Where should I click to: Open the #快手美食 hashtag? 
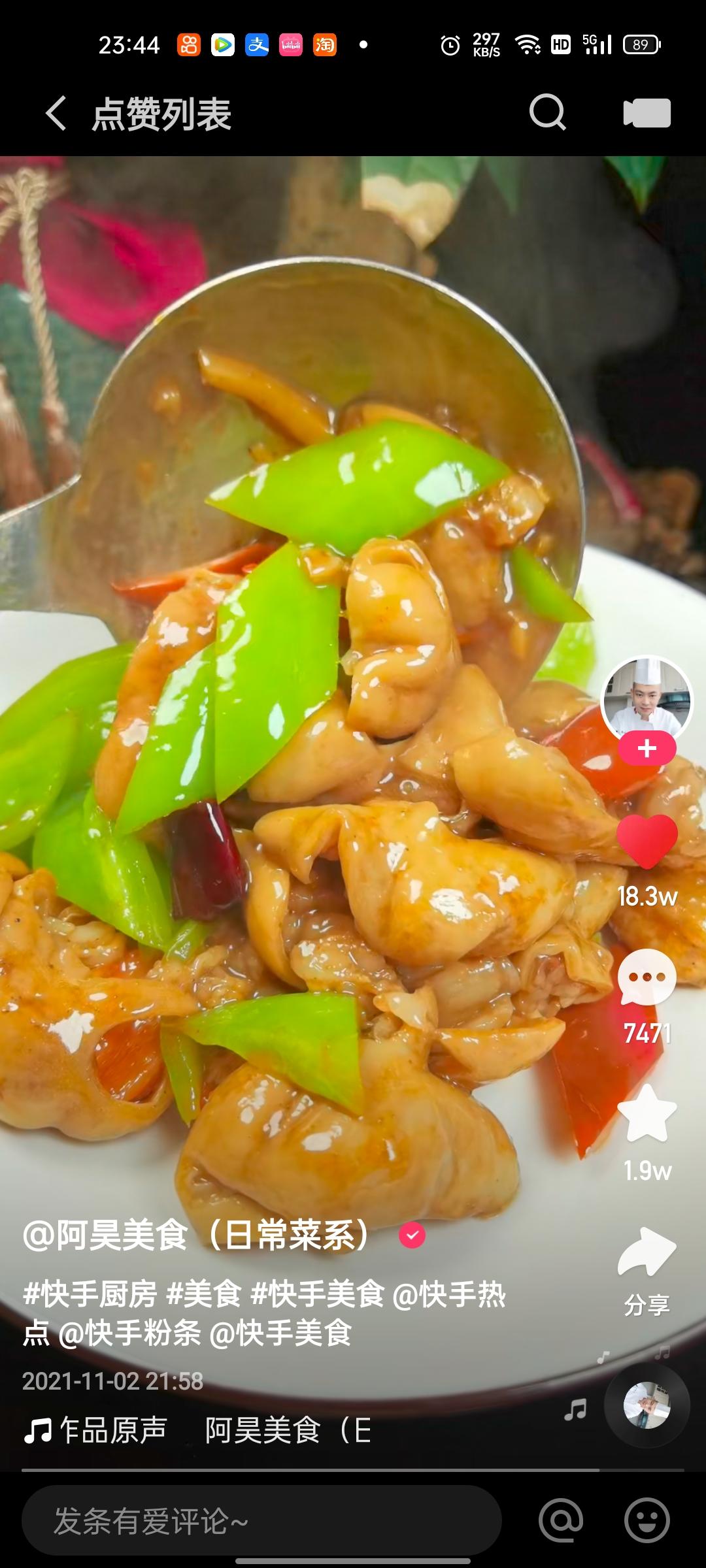click(x=318, y=1294)
